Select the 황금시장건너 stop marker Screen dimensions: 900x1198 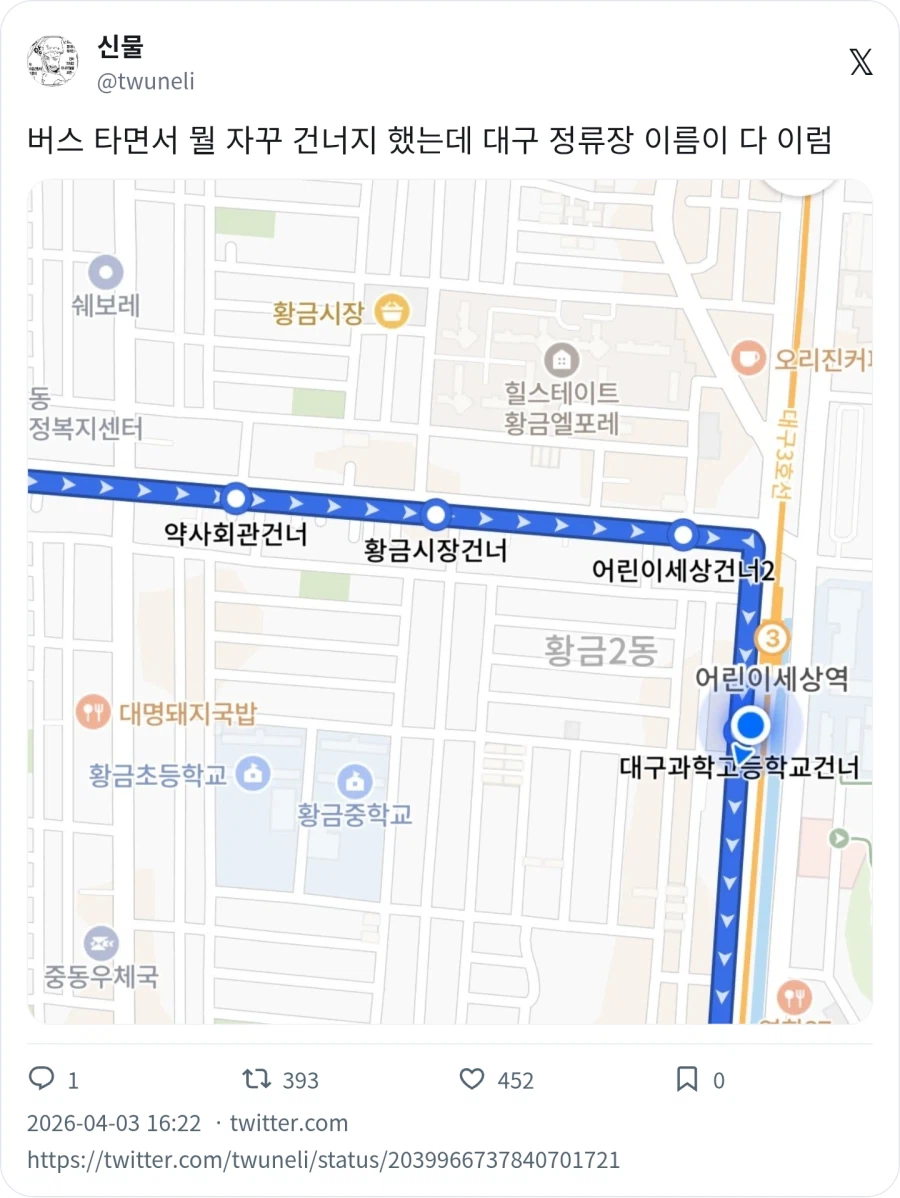(435, 513)
